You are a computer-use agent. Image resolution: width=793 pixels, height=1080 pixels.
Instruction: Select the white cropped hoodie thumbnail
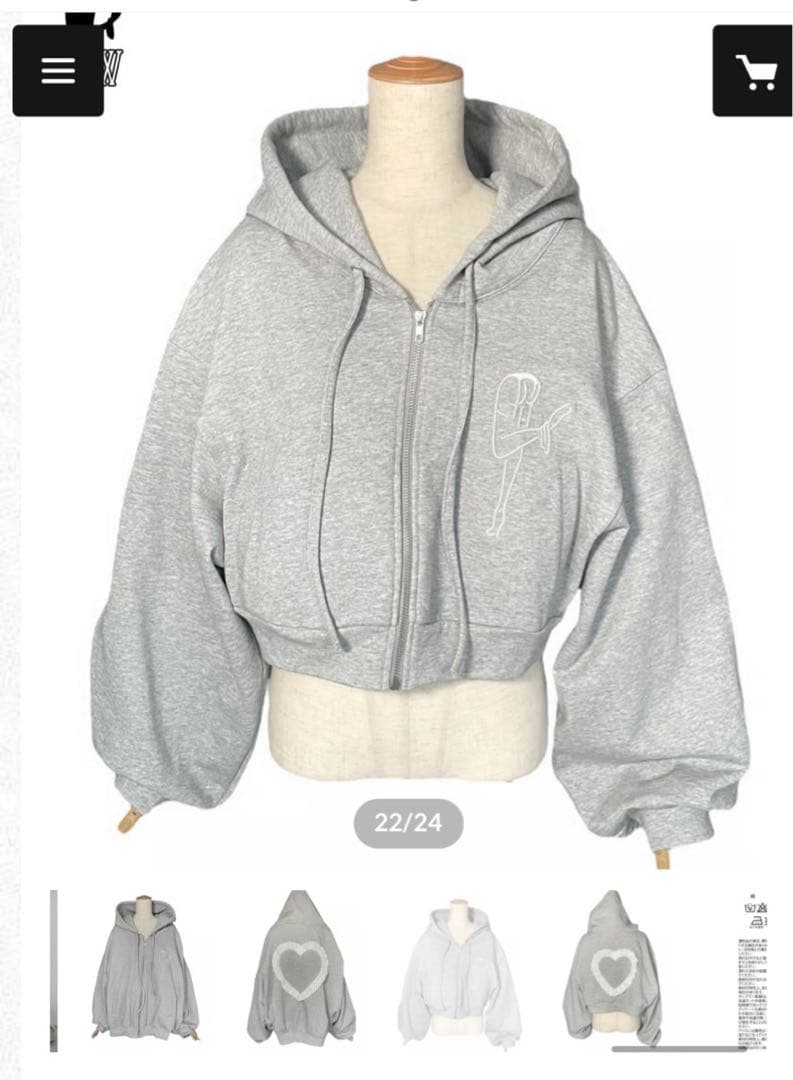point(458,970)
